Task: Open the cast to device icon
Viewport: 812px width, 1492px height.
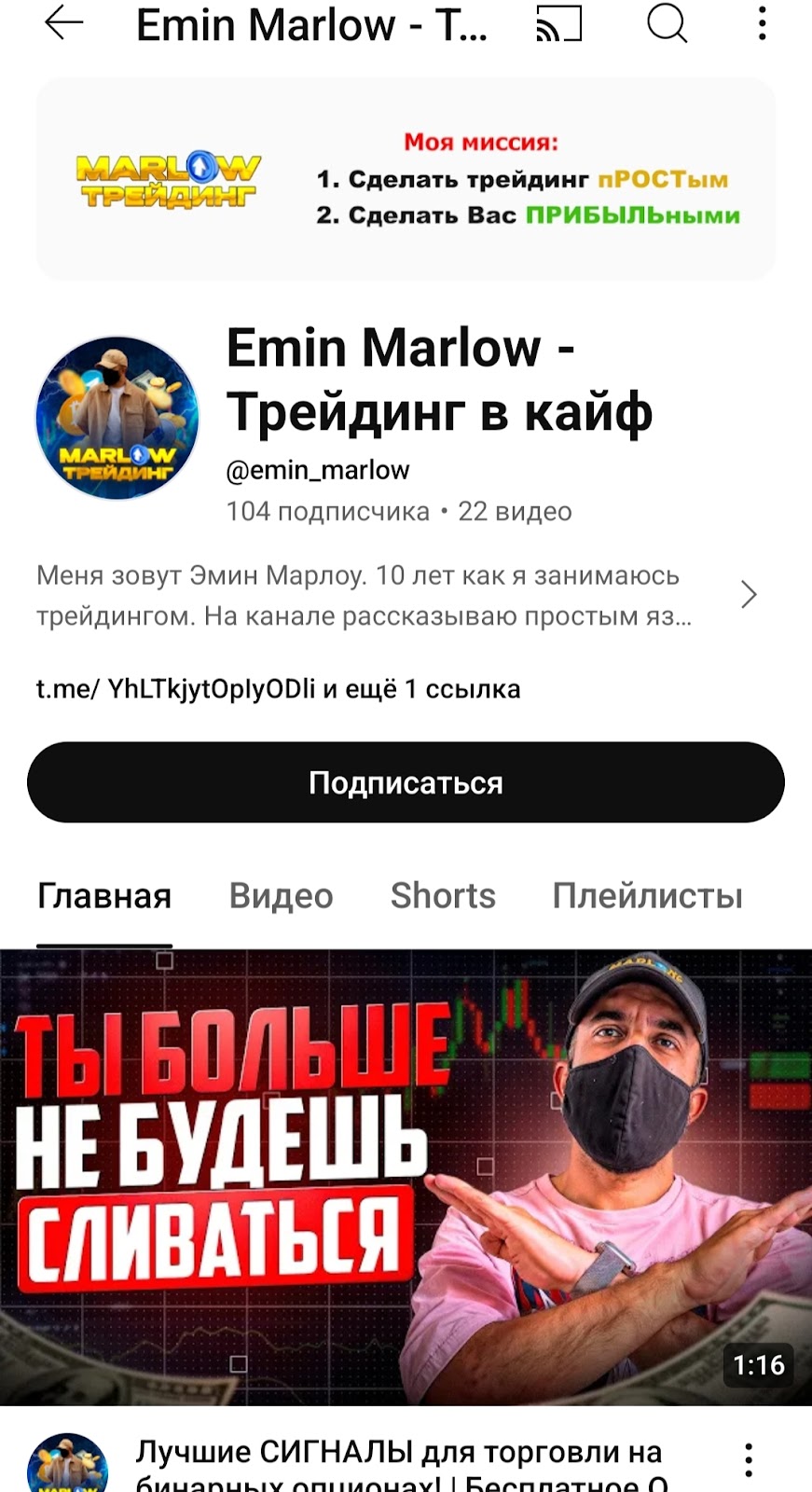Action: coord(559,24)
